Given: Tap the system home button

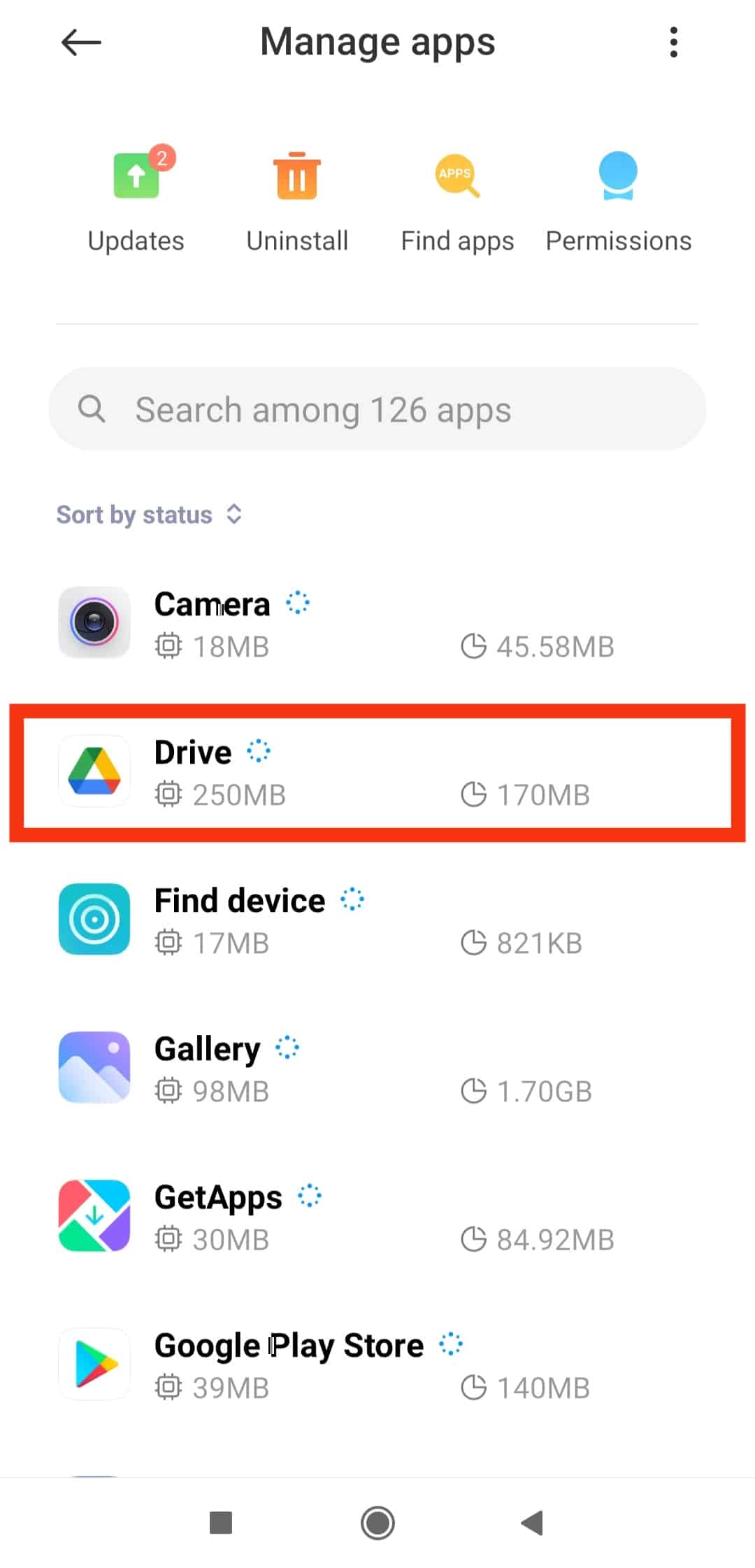Looking at the screenshot, I should coord(377,1523).
